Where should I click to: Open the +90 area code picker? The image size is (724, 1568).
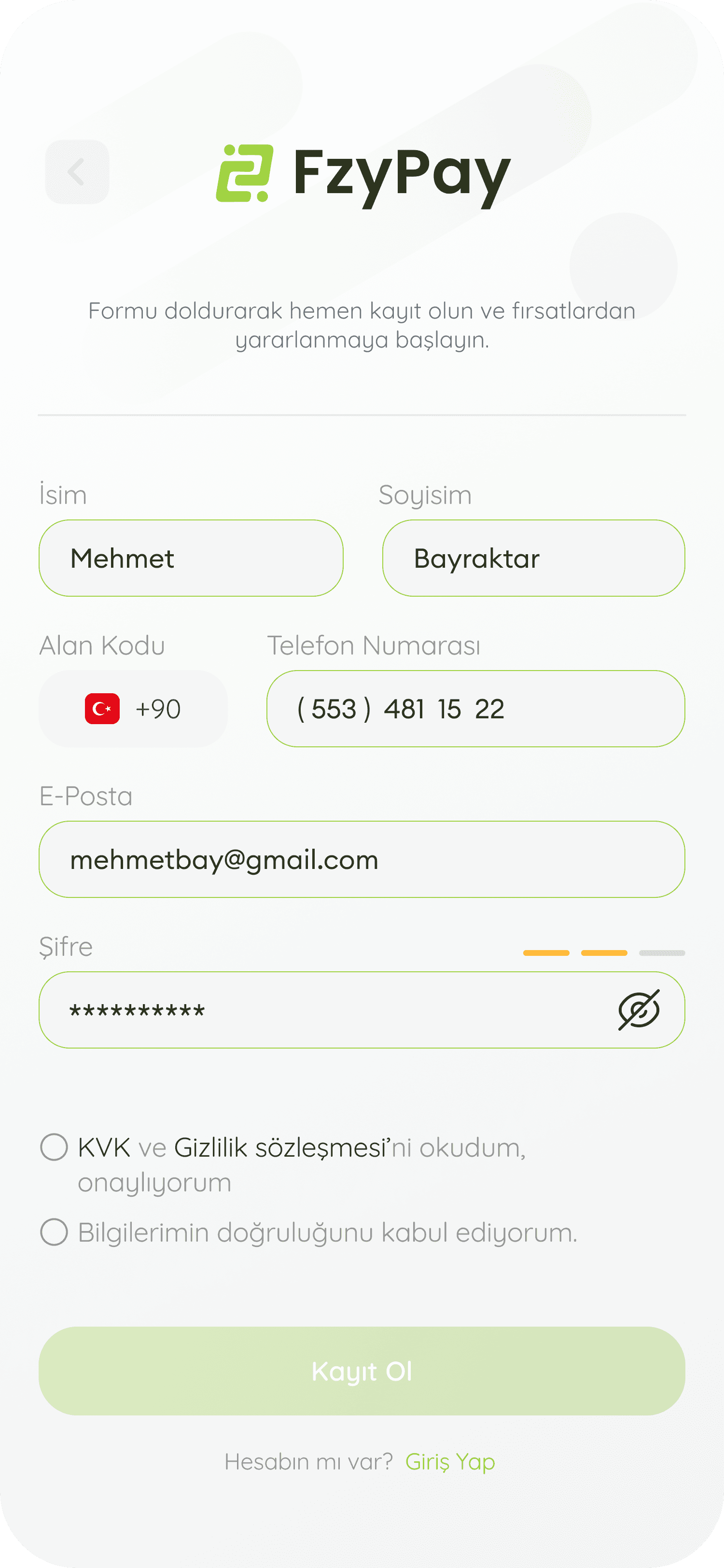pyautogui.click(x=133, y=709)
